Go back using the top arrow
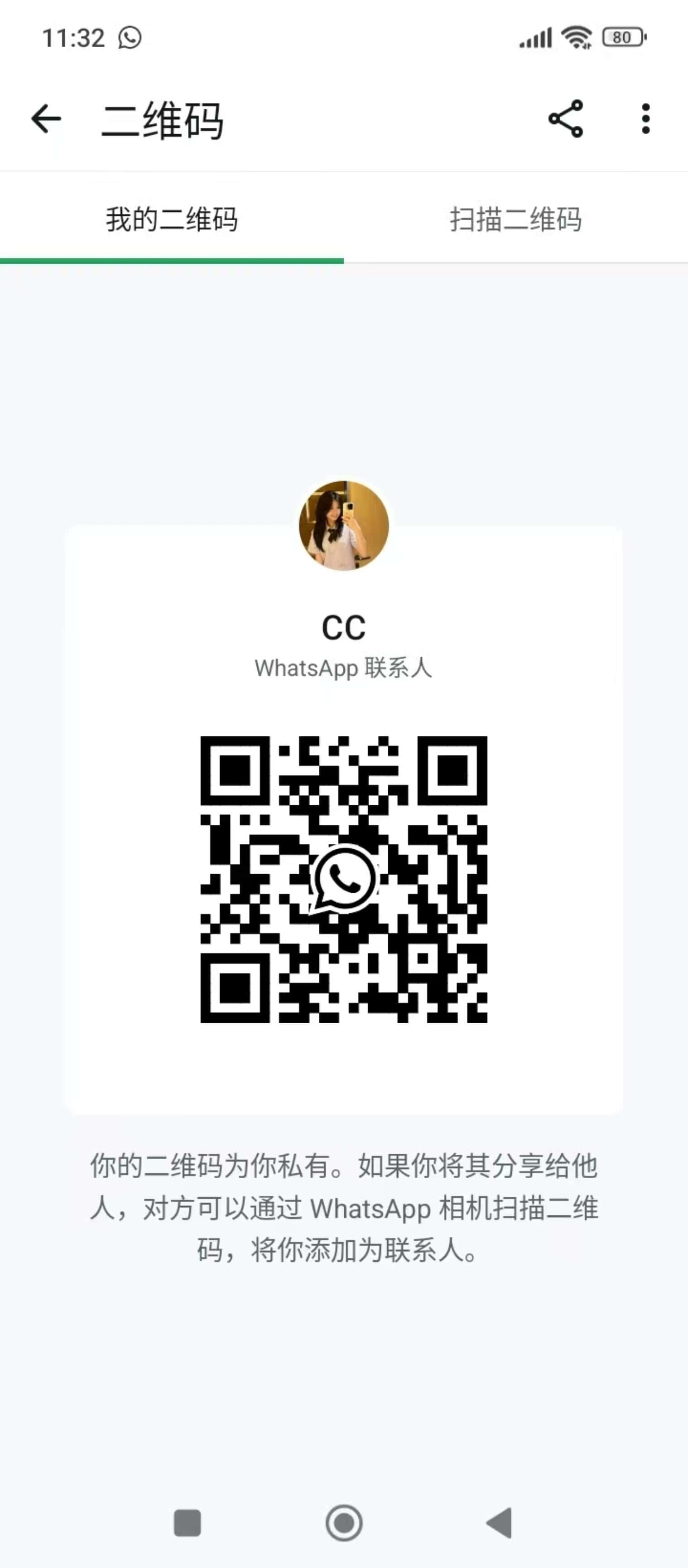688x1568 pixels. [x=46, y=119]
